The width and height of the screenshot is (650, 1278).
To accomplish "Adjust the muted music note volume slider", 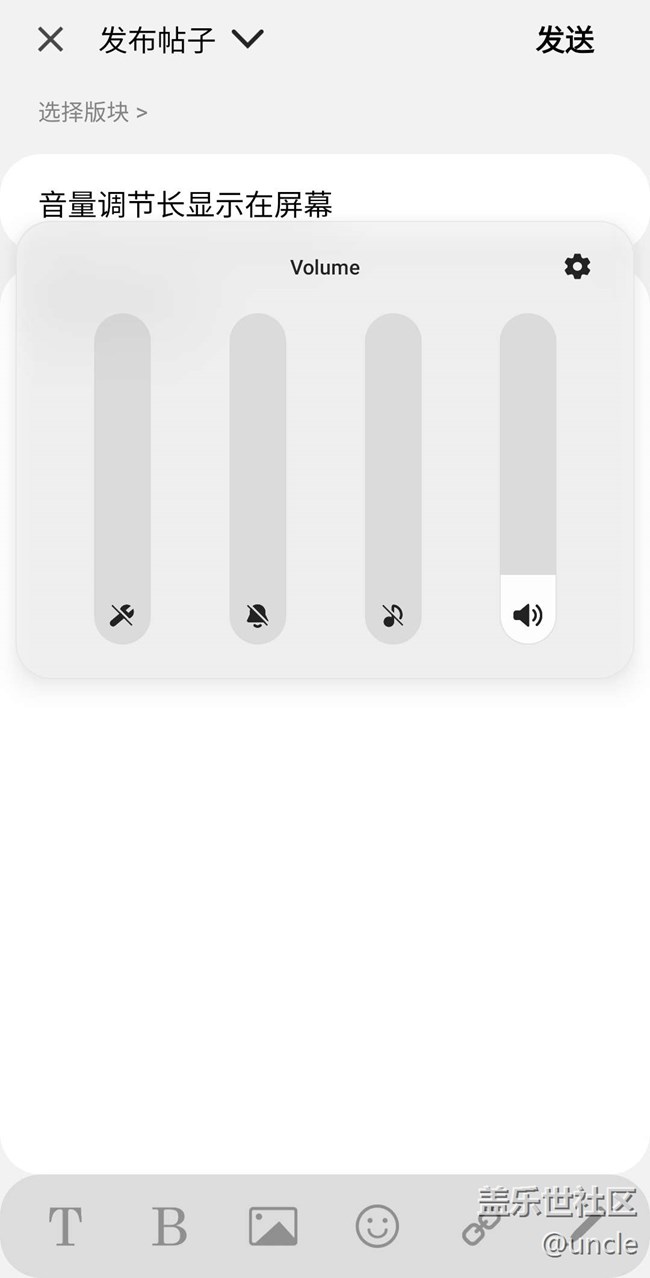I will point(393,478).
